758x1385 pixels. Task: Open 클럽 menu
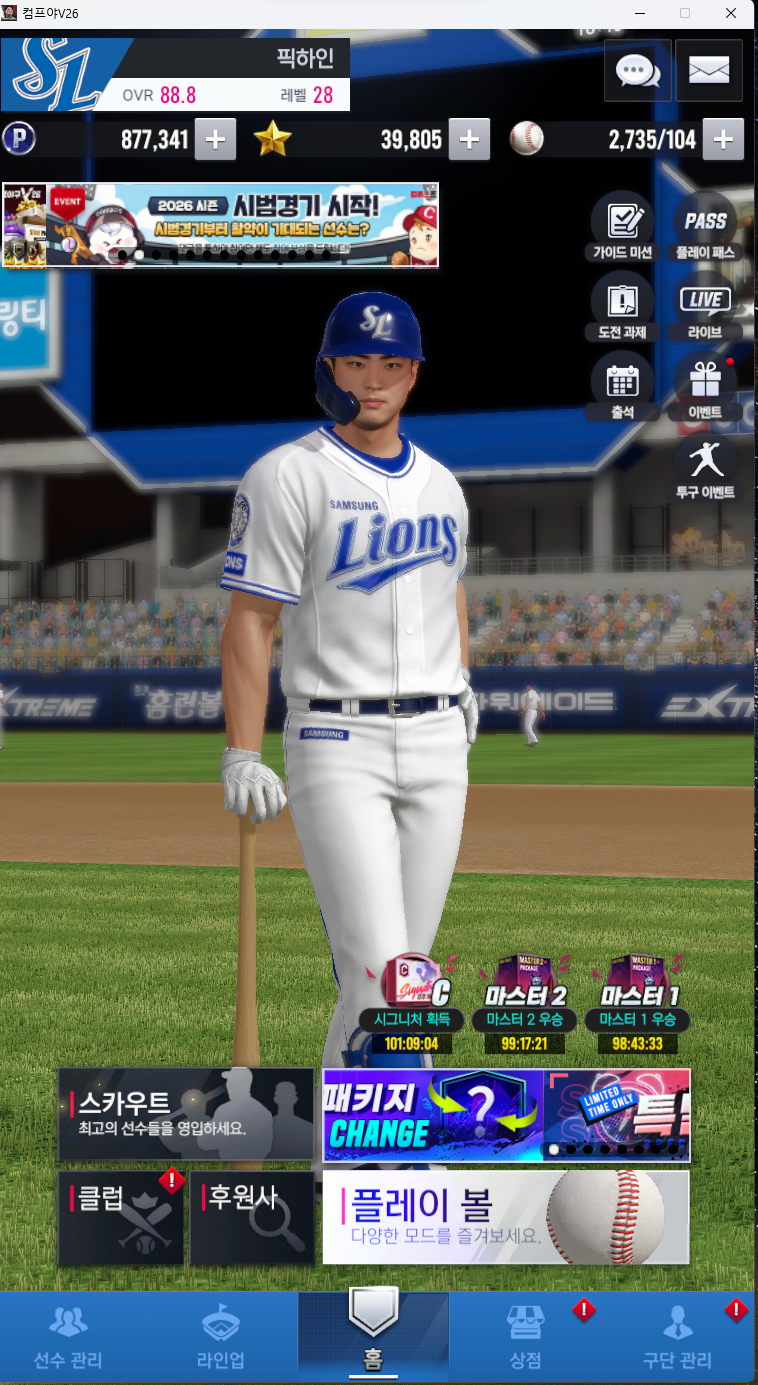click(121, 1217)
